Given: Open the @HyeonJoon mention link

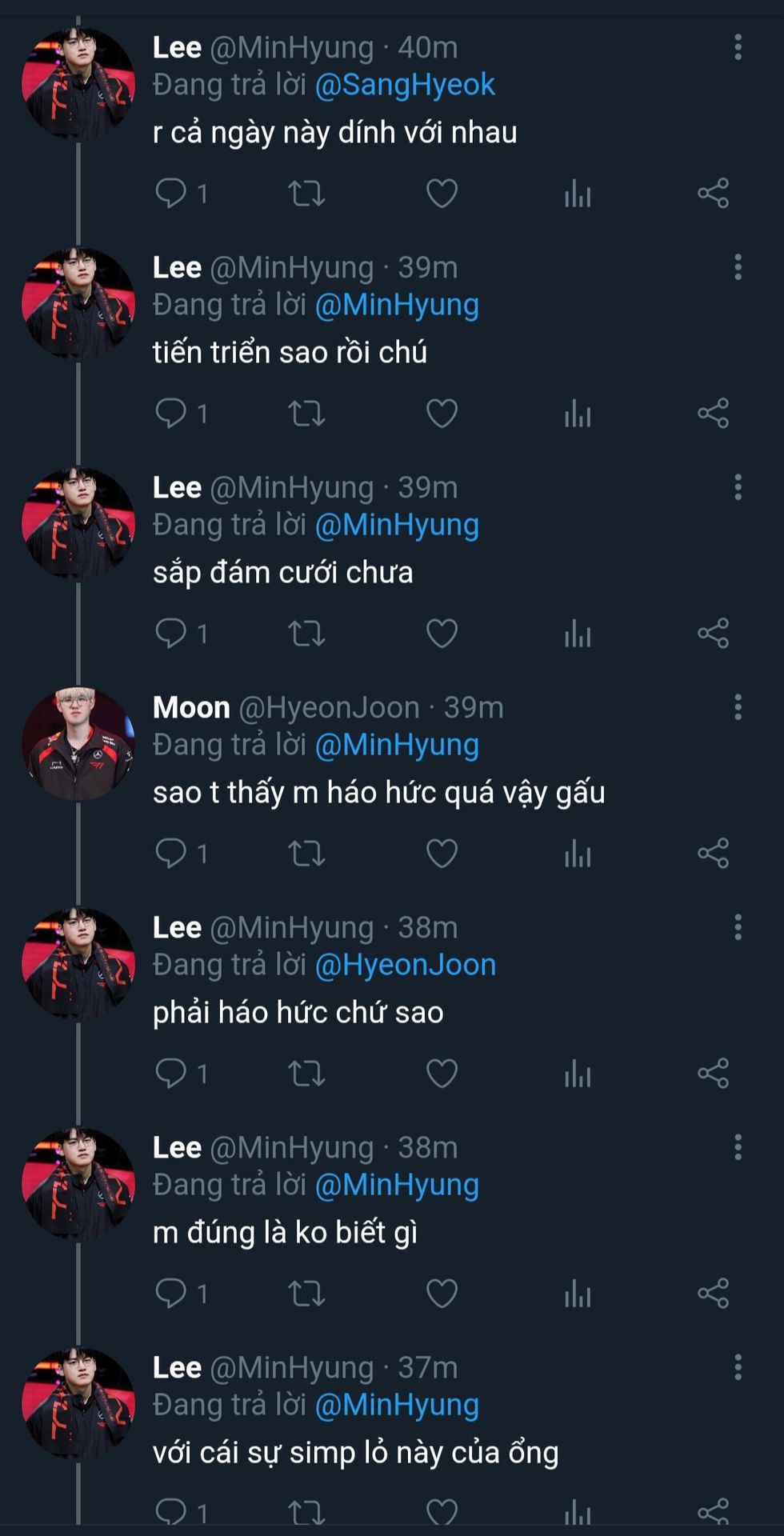Looking at the screenshot, I should tap(405, 965).
